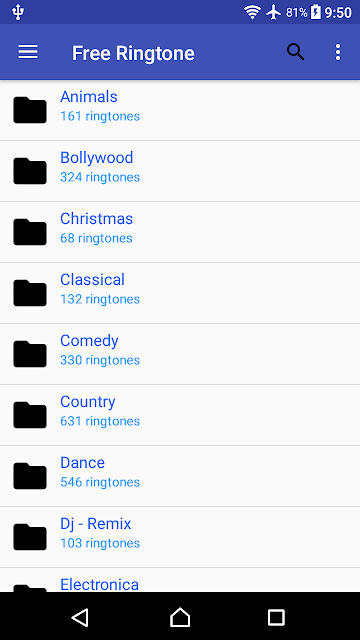Image resolution: width=360 pixels, height=640 pixels.
Task: Select the Christmas ringtones folder
Action: pyautogui.click(x=180, y=232)
